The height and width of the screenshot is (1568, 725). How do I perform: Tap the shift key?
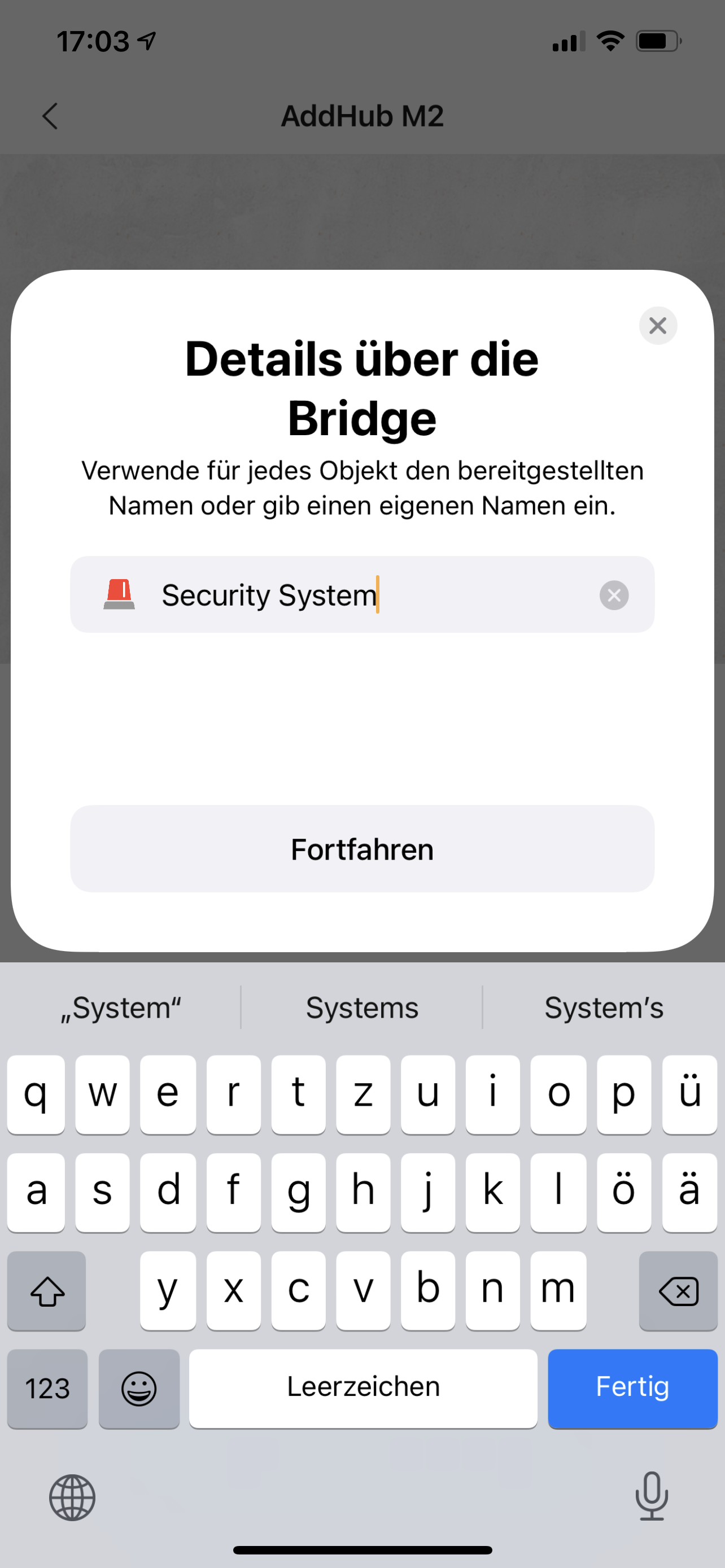pos(47,1290)
